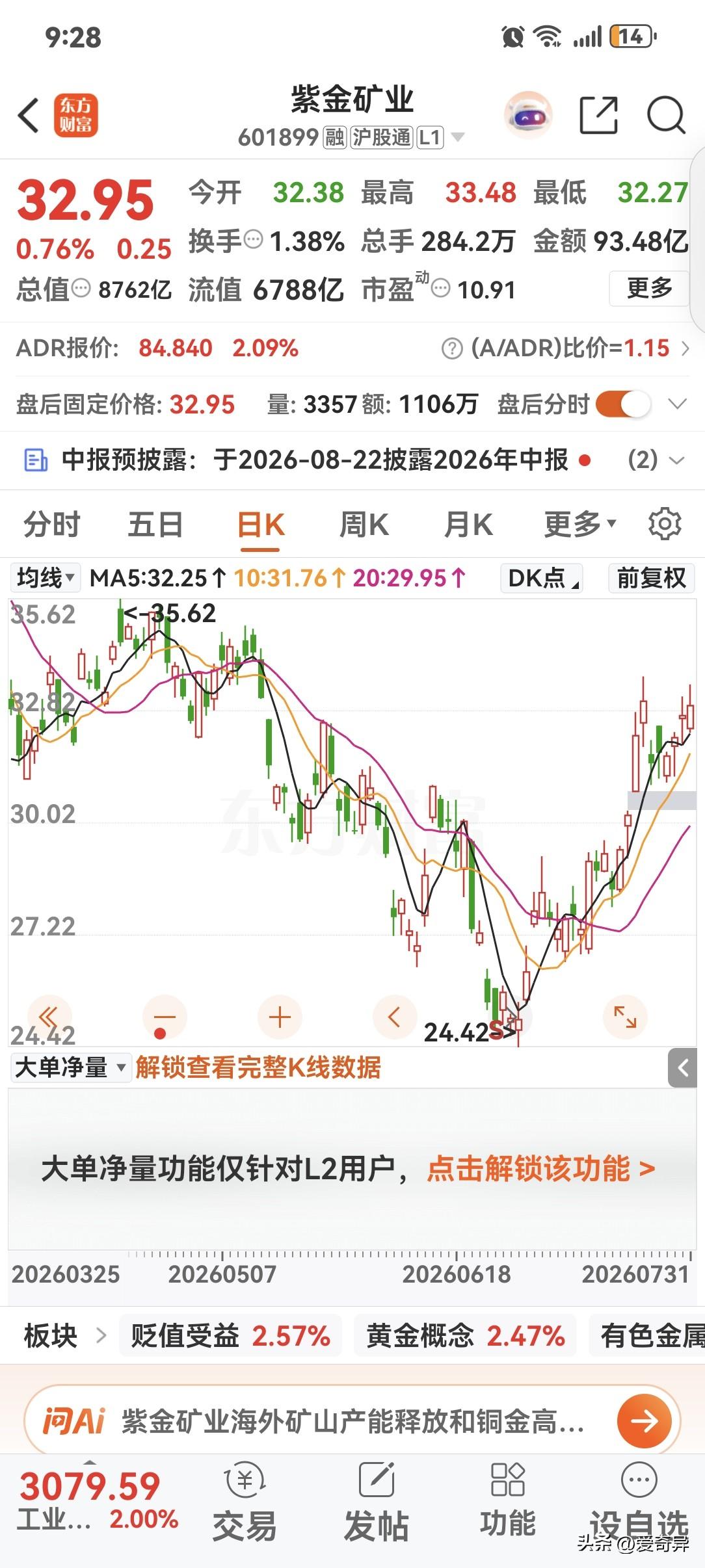Share the stock page via the export icon

click(x=598, y=115)
